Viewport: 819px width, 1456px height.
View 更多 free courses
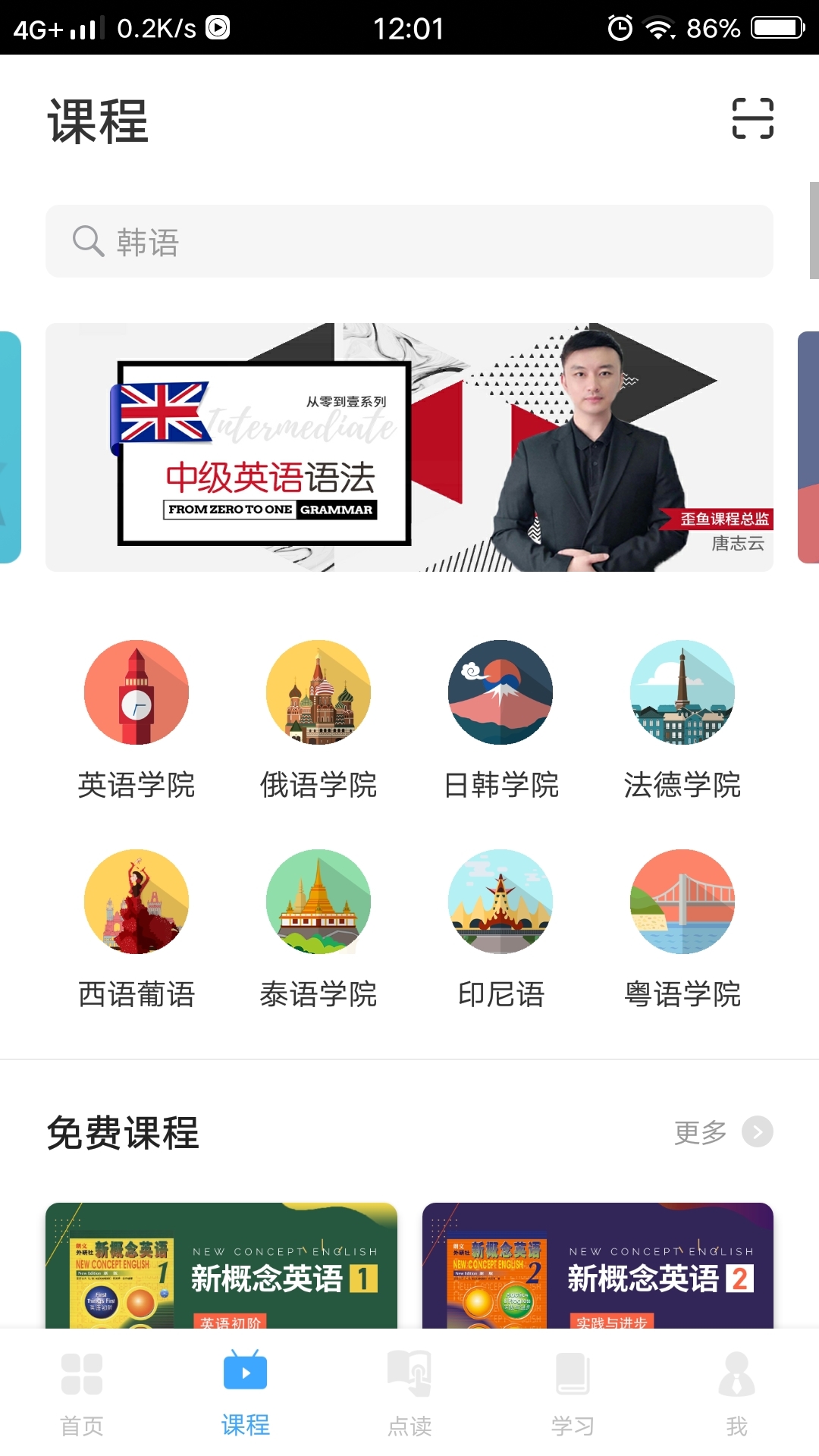point(723,1132)
